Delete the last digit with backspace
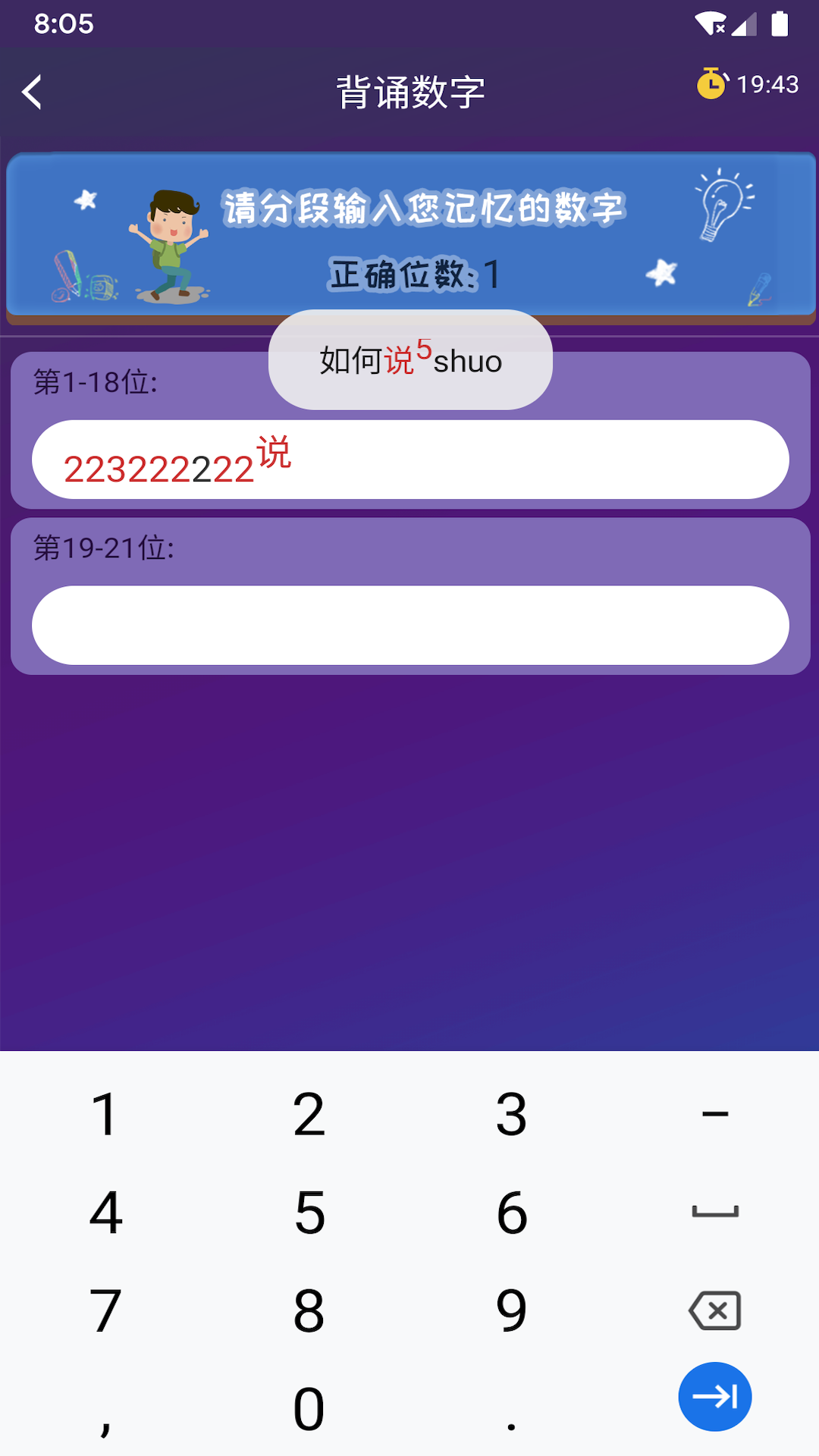The height and width of the screenshot is (1456, 819). [x=714, y=1310]
